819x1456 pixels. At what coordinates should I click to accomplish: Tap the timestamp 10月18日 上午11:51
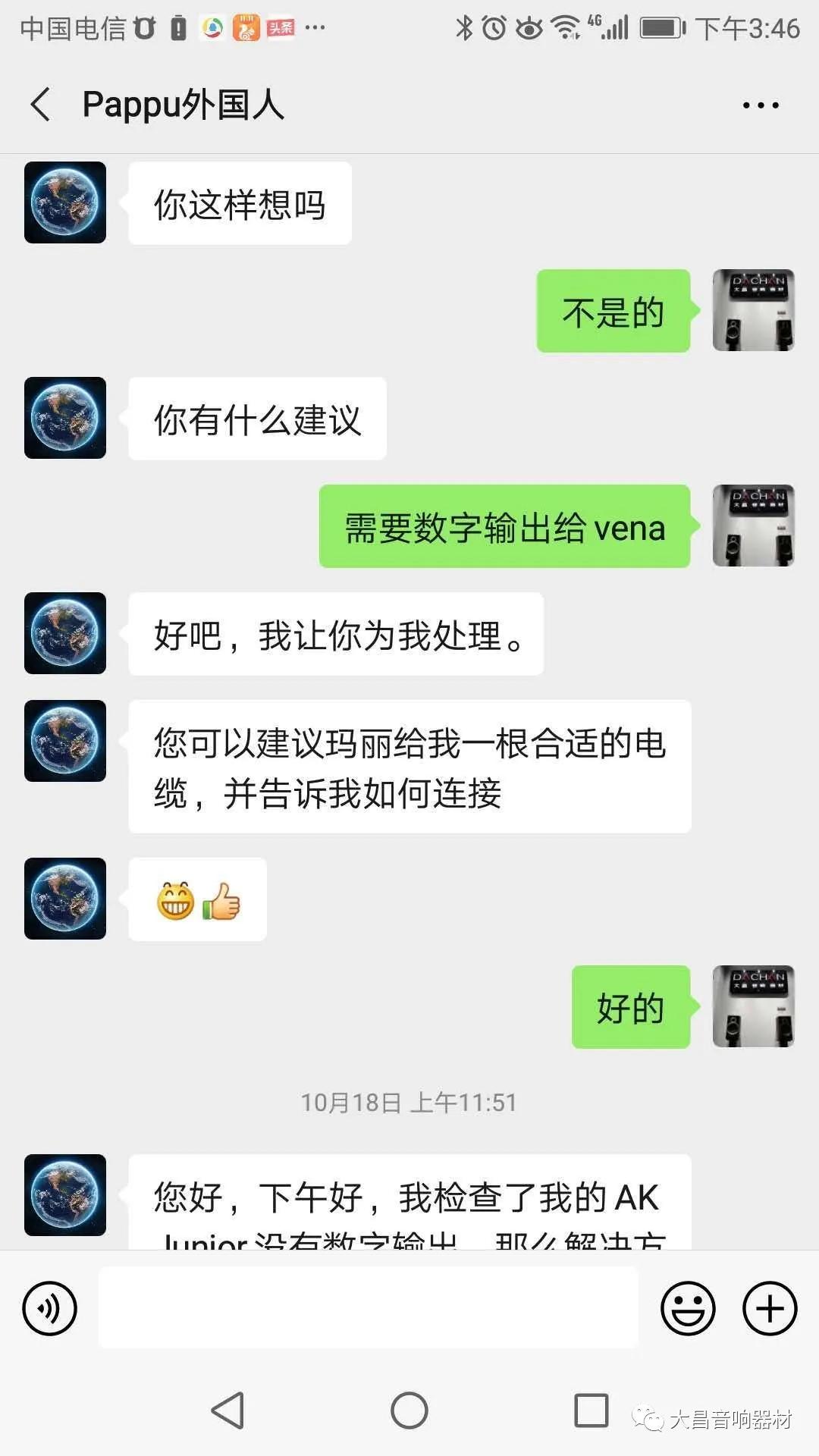[x=409, y=1103]
